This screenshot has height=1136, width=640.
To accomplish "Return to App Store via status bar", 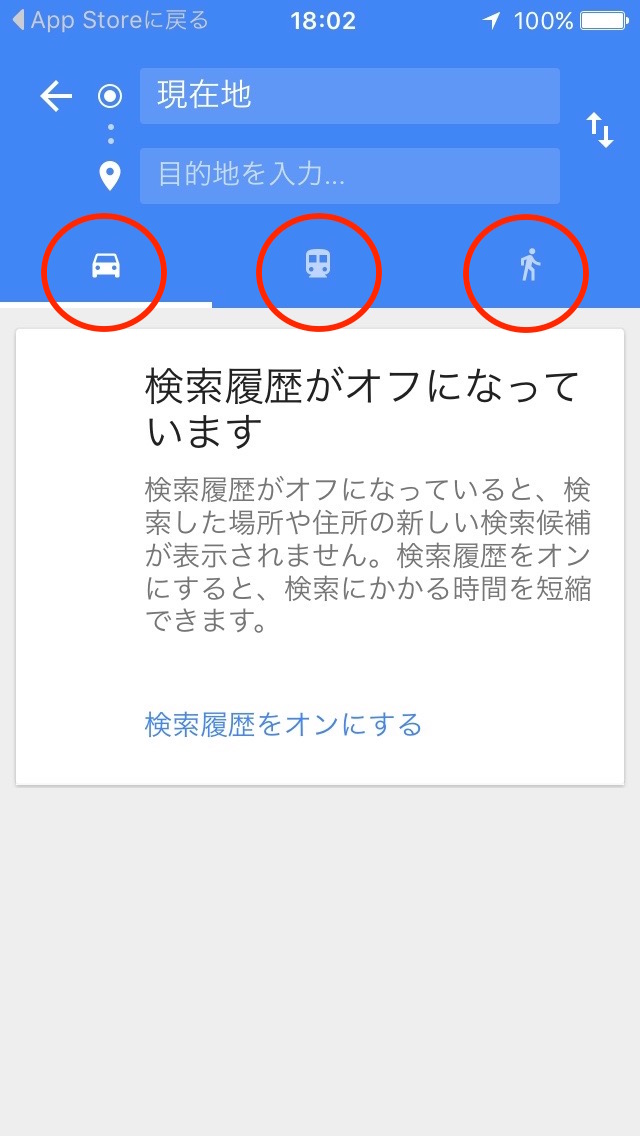I will click(111, 20).
